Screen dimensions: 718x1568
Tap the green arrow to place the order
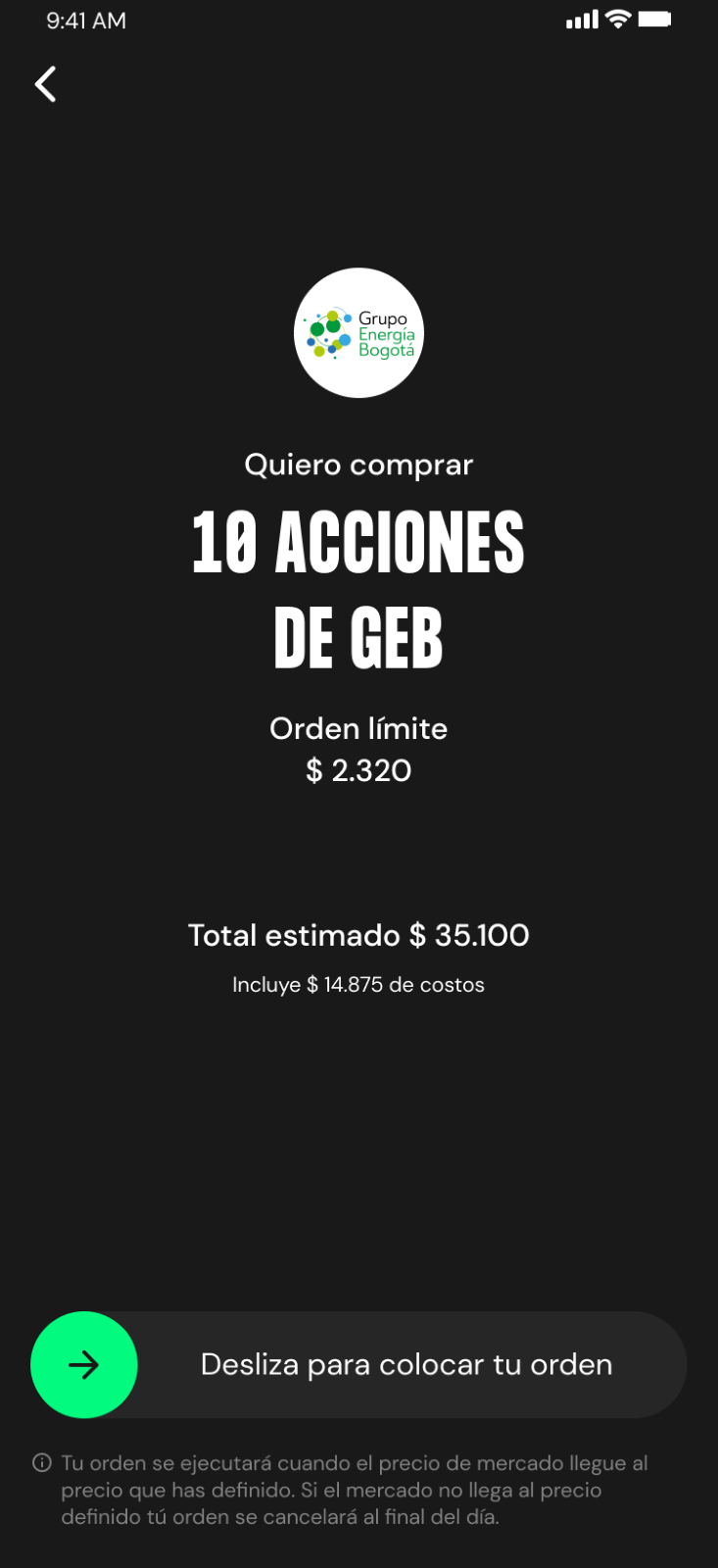(84, 1364)
